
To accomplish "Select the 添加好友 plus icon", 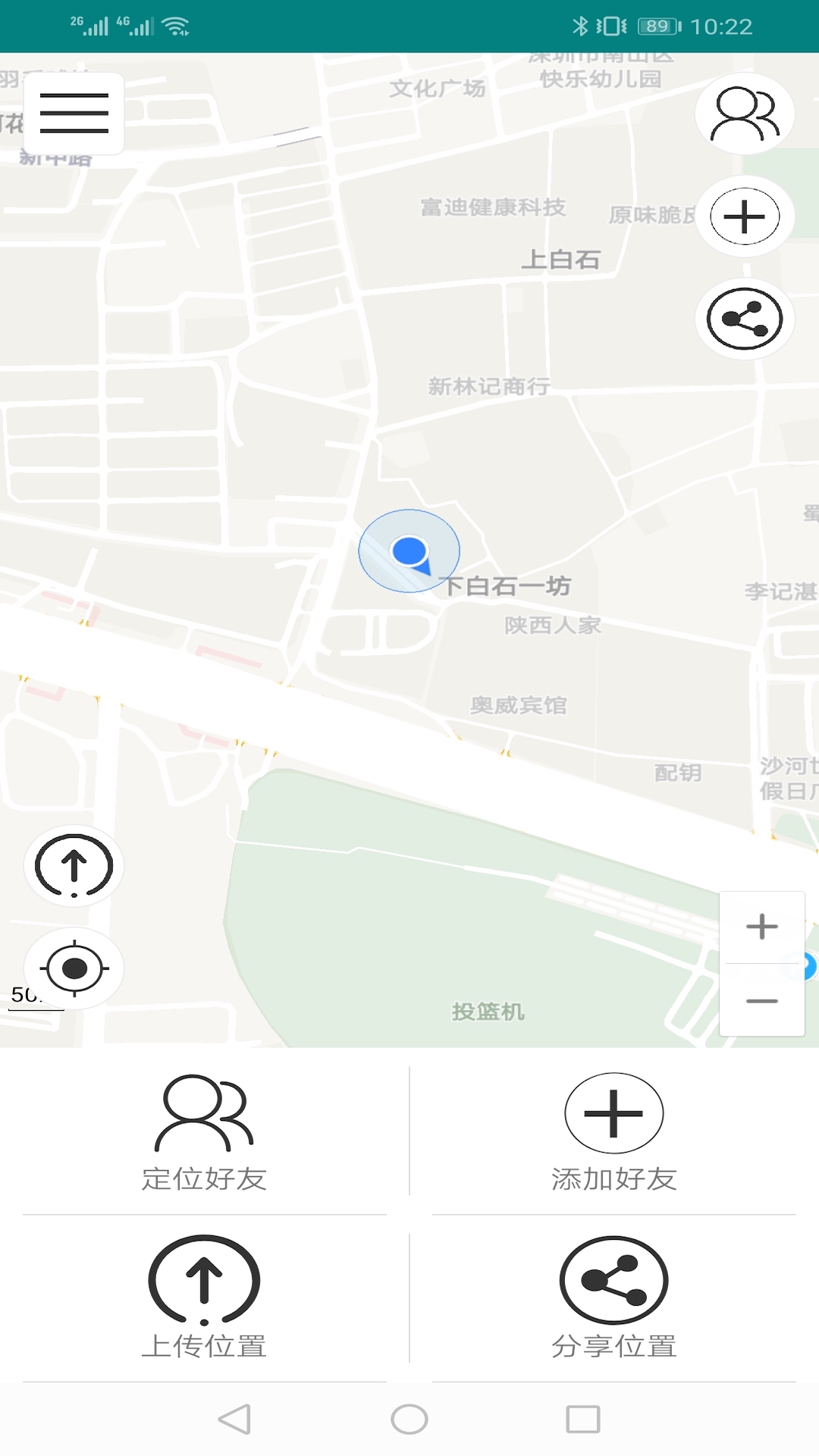I will point(615,1113).
